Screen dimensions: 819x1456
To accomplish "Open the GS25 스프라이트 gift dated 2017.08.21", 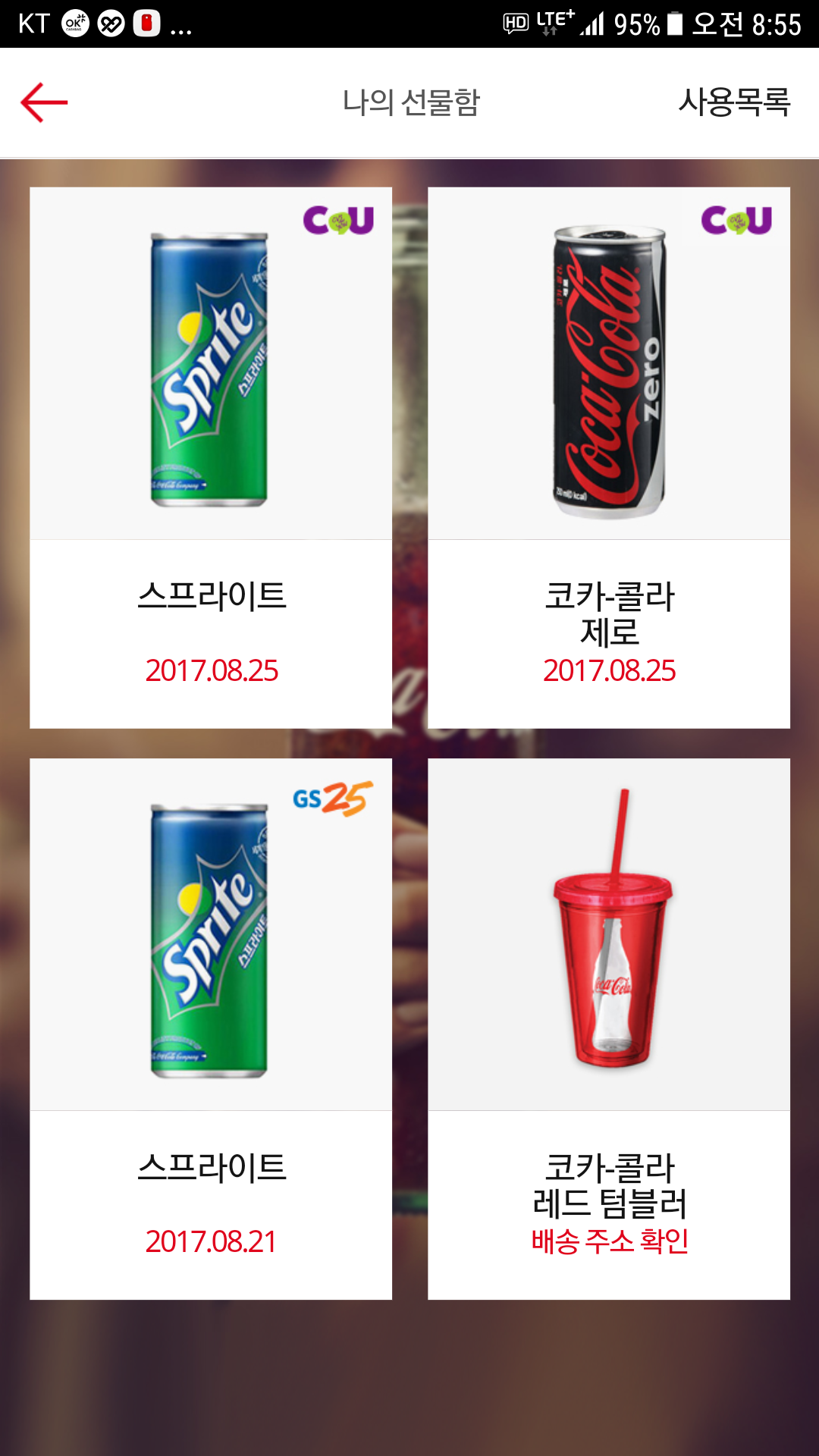I will (x=211, y=1028).
